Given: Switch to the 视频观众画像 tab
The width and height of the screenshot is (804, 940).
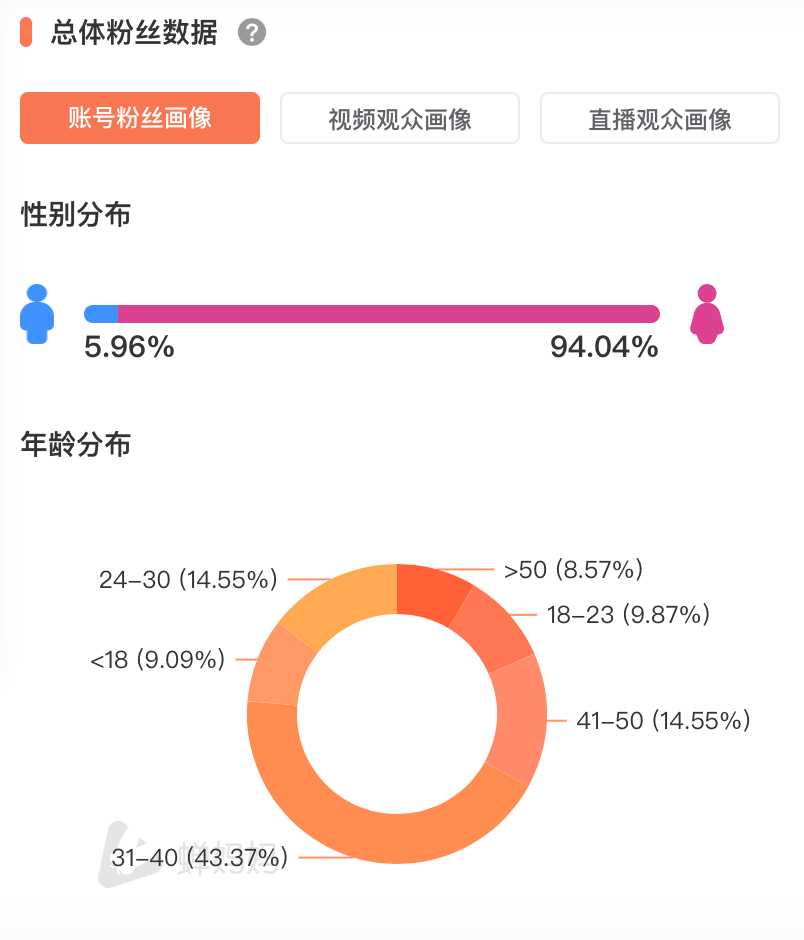Looking at the screenshot, I should pyautogui.click(x=399, y=117).
